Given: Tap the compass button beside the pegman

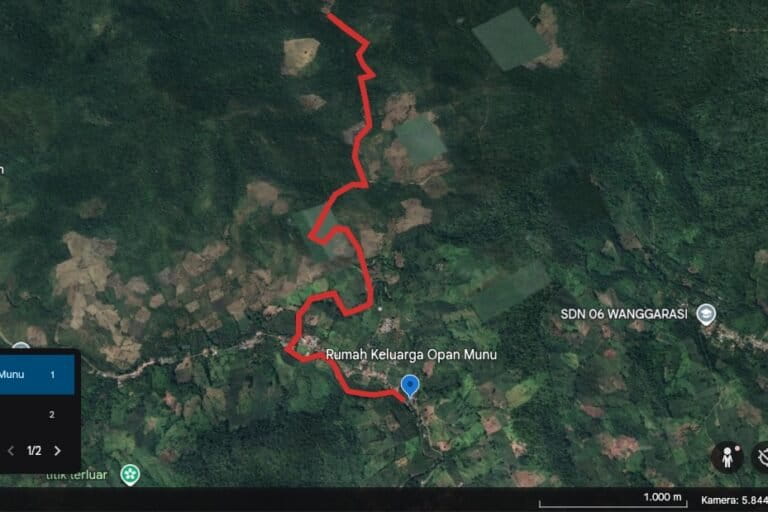Looking at the screenshot, I should pyautogui.click(x=760, y=458).
